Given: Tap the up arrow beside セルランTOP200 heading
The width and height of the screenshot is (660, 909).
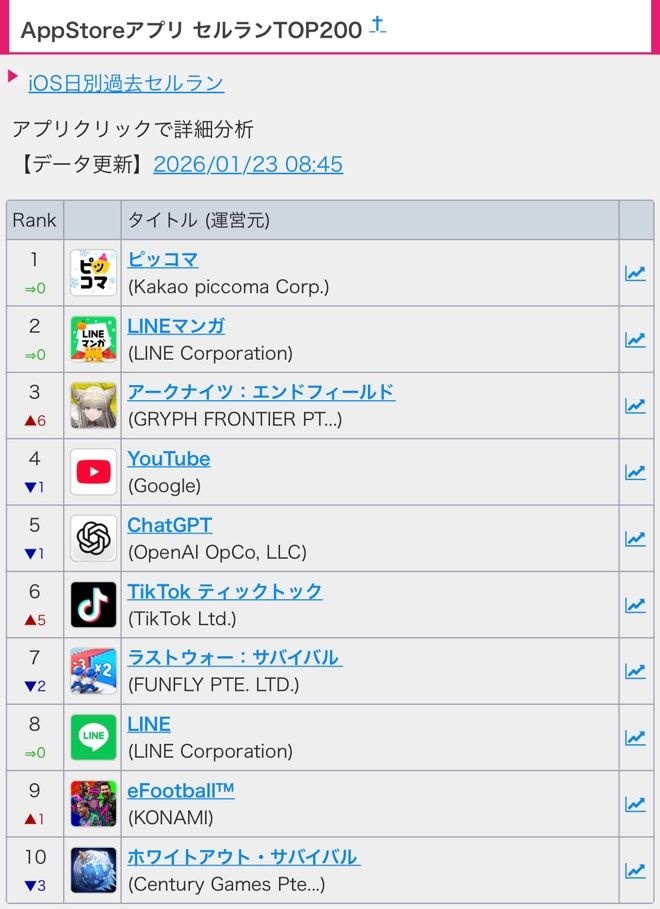Looking at the screenshot, I should pyautogui.click(x=377, y=26).
